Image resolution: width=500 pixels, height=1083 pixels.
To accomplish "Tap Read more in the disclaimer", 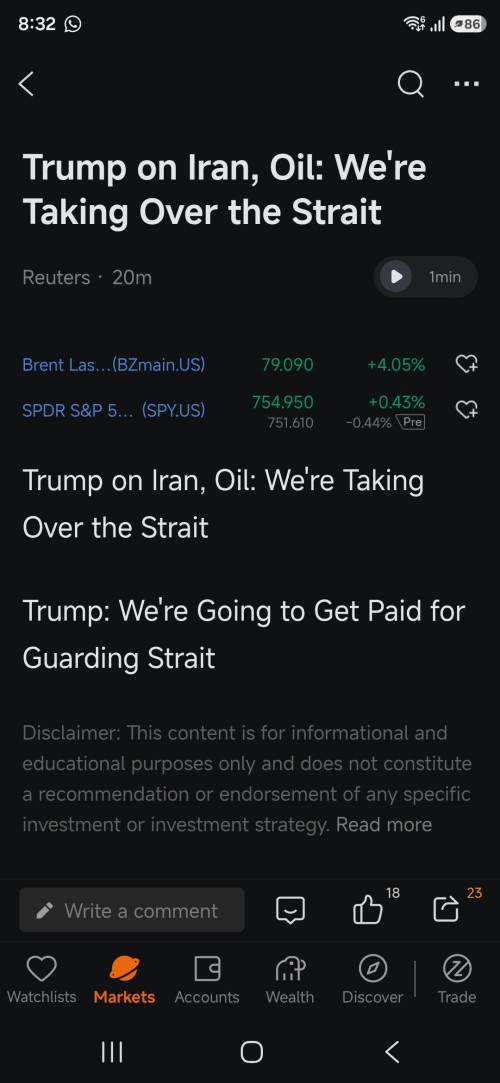I will point(384,825).
